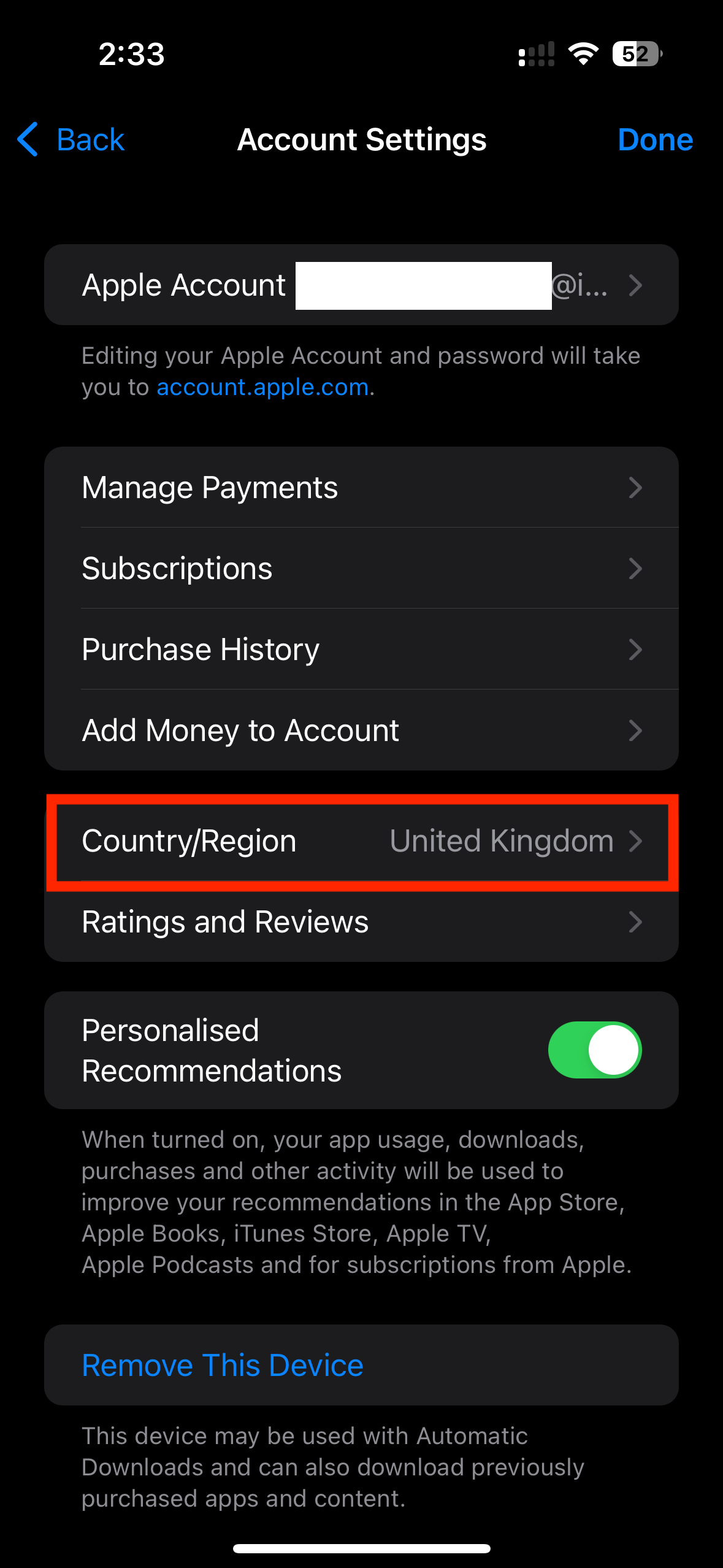Open the Apple Account row

361,285
